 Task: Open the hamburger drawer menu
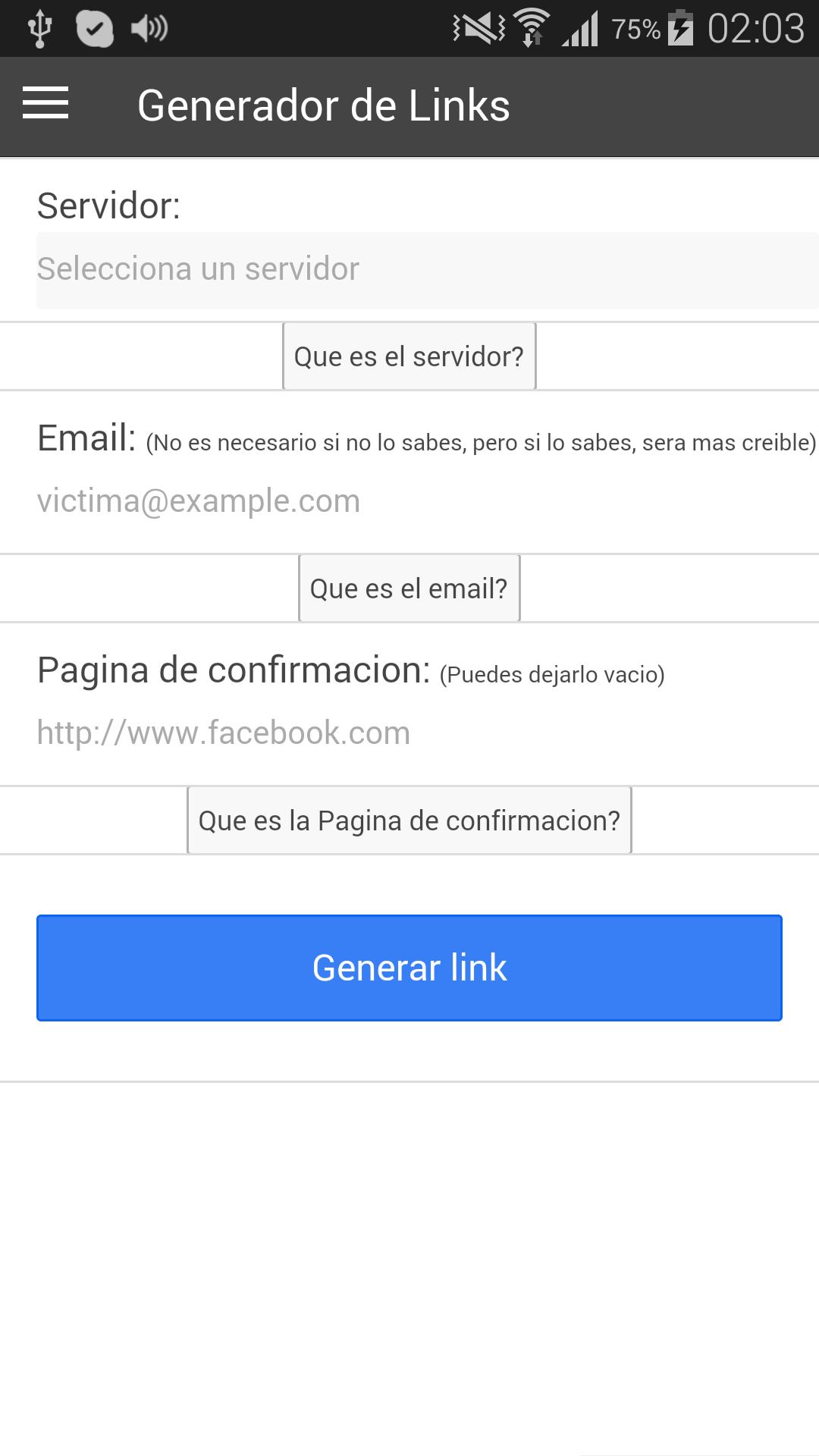click(45, 104)
